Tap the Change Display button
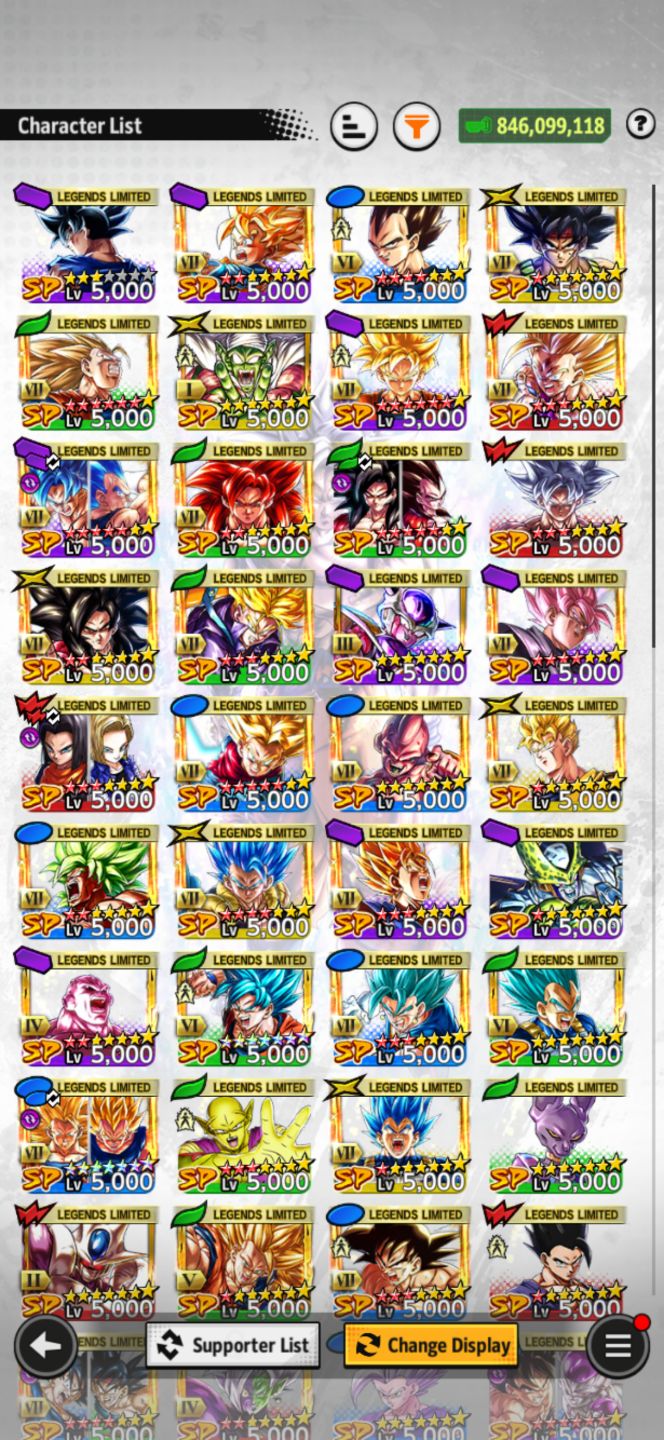The width and height of the screenshot is (664, 1440). pos(431,1345)
